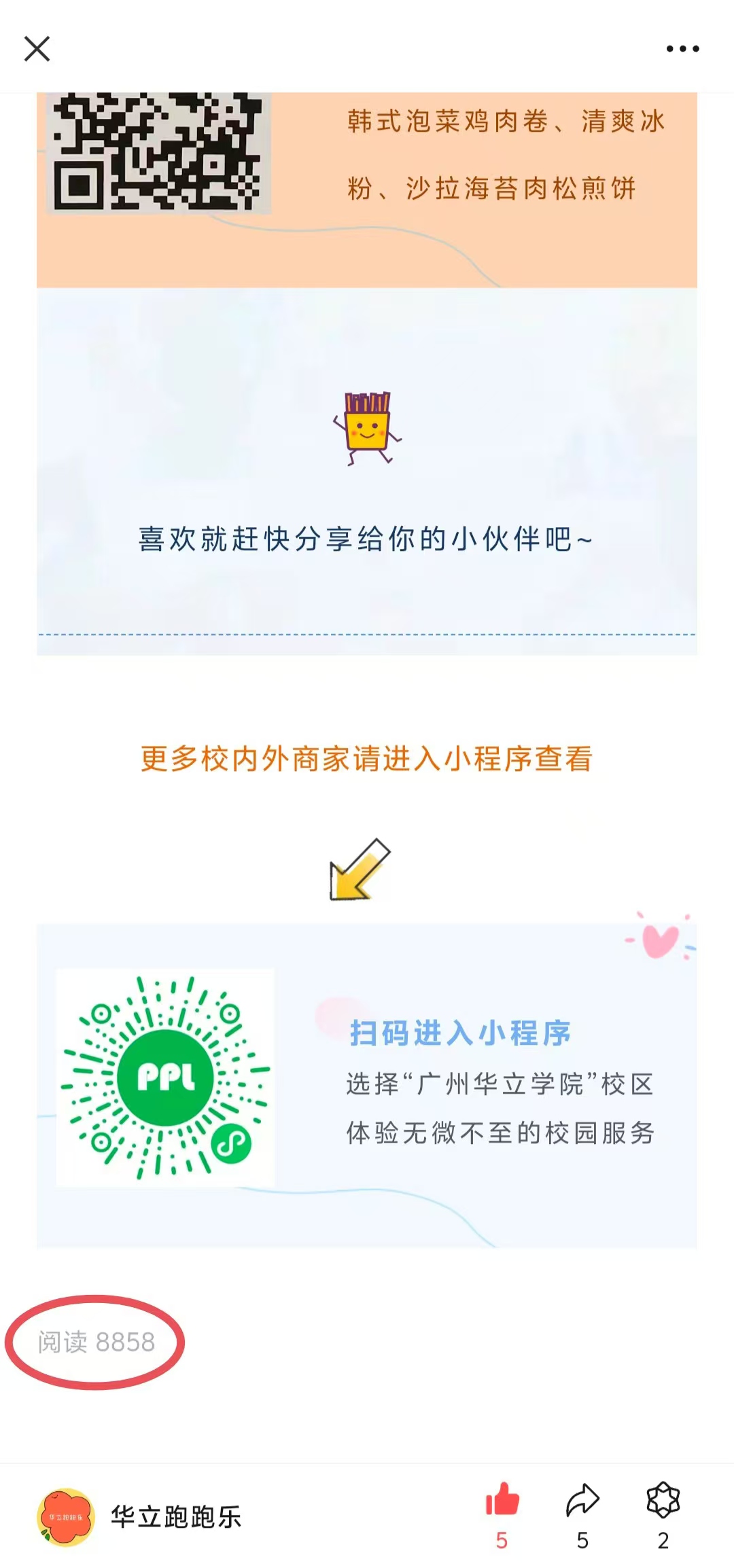The height and width of the screenshot is (1568, 734).
Task: Close the article page
Action: tap(37, 49)
